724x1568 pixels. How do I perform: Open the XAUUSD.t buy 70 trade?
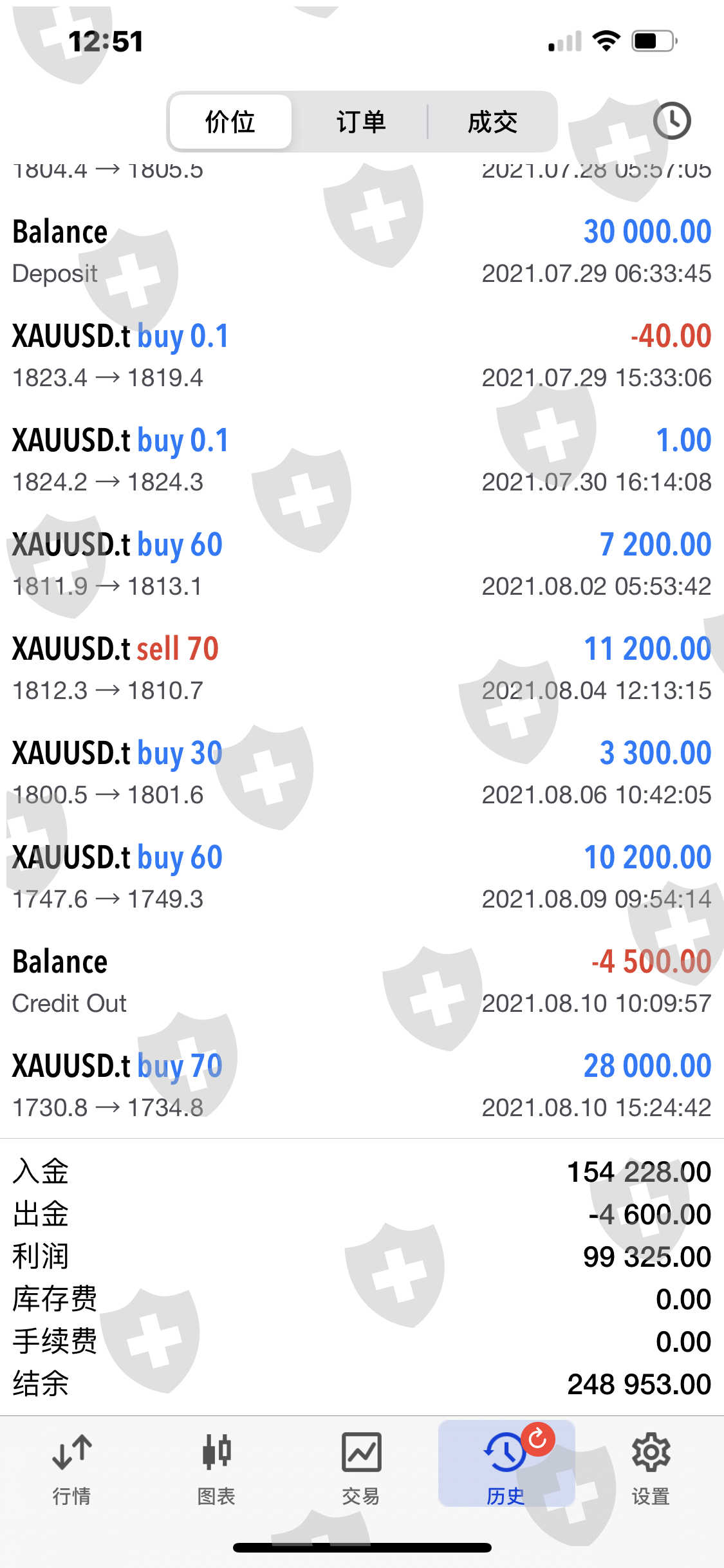point(362,1086)
